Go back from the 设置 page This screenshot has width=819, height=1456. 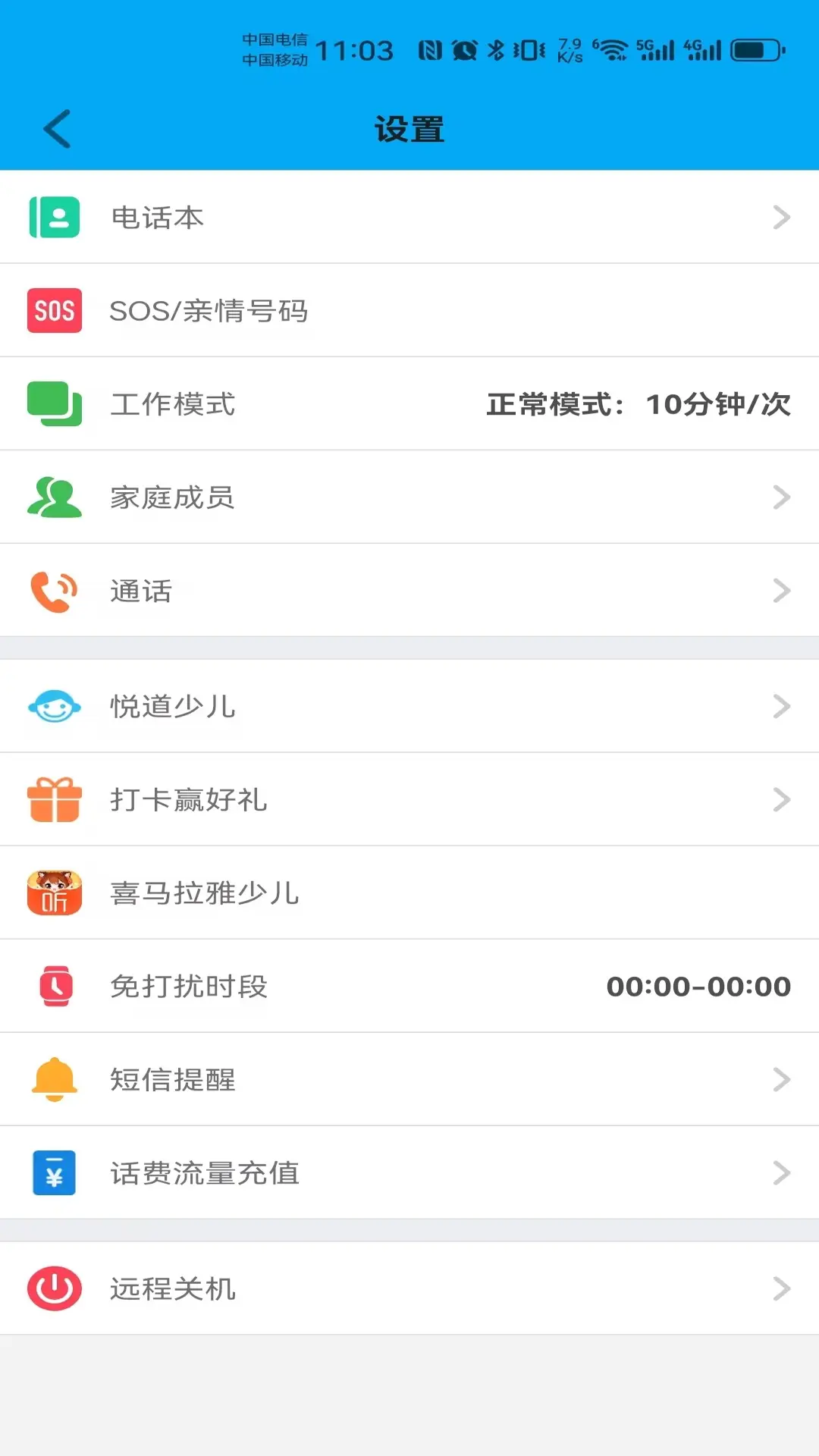[57, 129]
